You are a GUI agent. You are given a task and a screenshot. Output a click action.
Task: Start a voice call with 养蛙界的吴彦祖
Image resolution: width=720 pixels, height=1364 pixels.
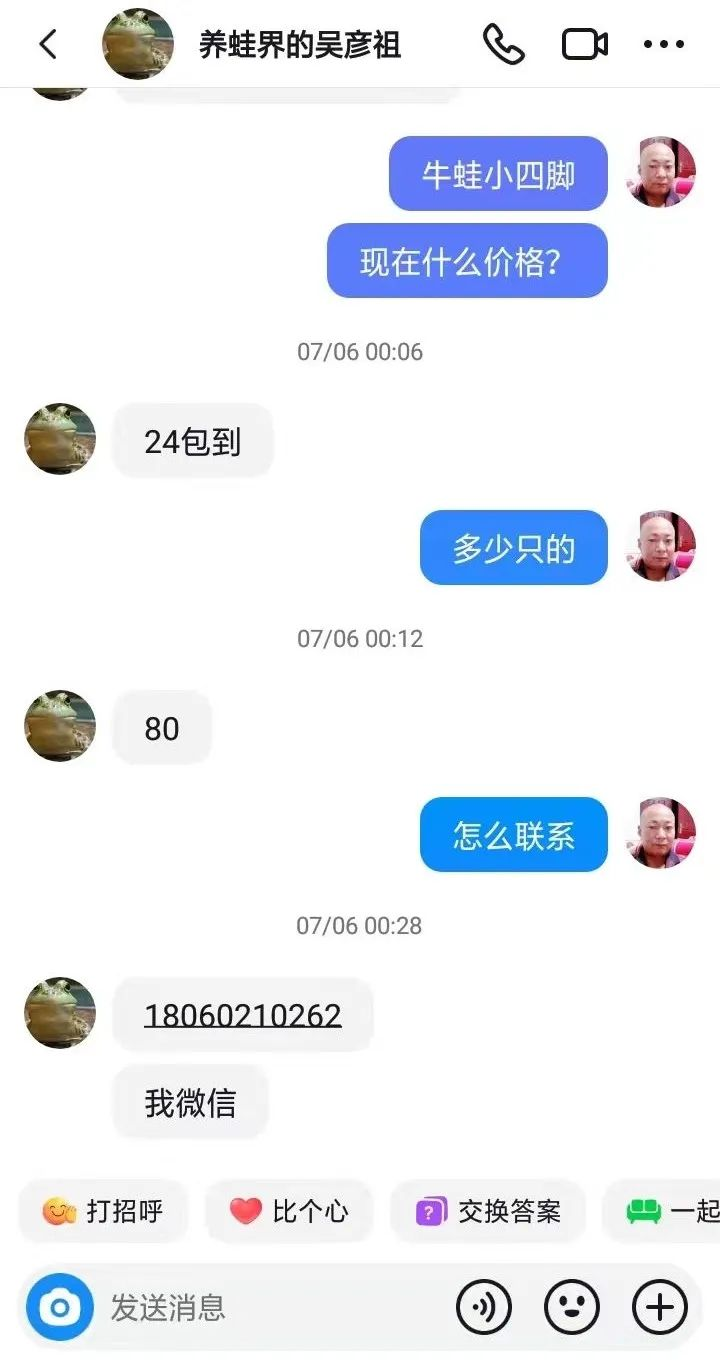[x=504, y=44]
